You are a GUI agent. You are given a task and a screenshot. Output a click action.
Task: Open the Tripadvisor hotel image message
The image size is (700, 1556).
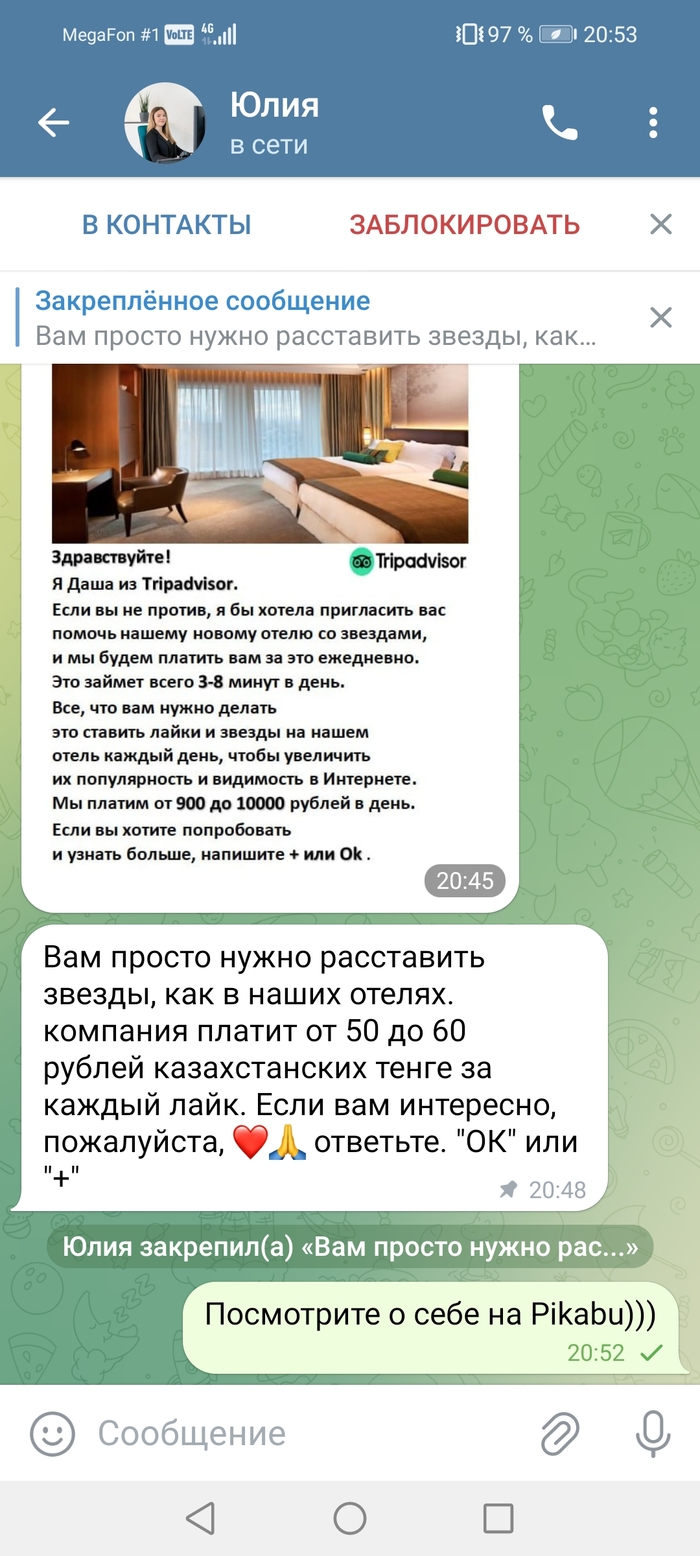click(260, 453)
